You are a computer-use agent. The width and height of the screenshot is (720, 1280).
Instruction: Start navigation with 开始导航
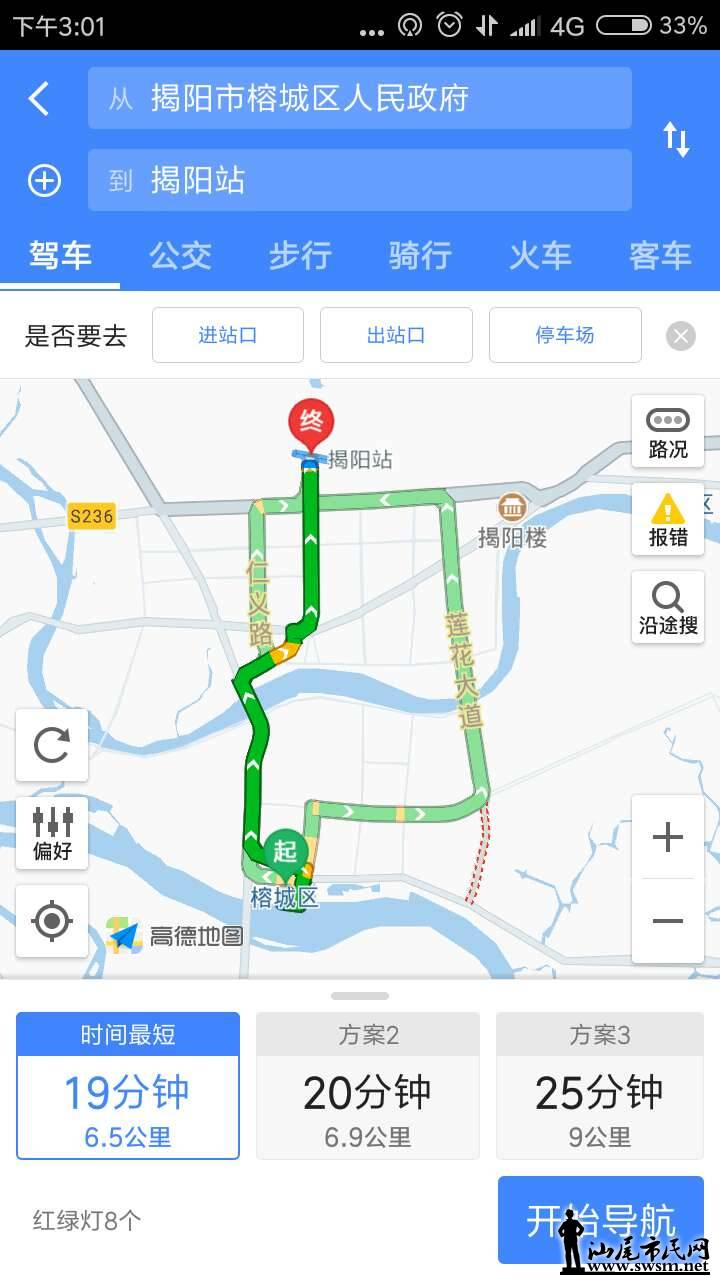(600, 1220)
